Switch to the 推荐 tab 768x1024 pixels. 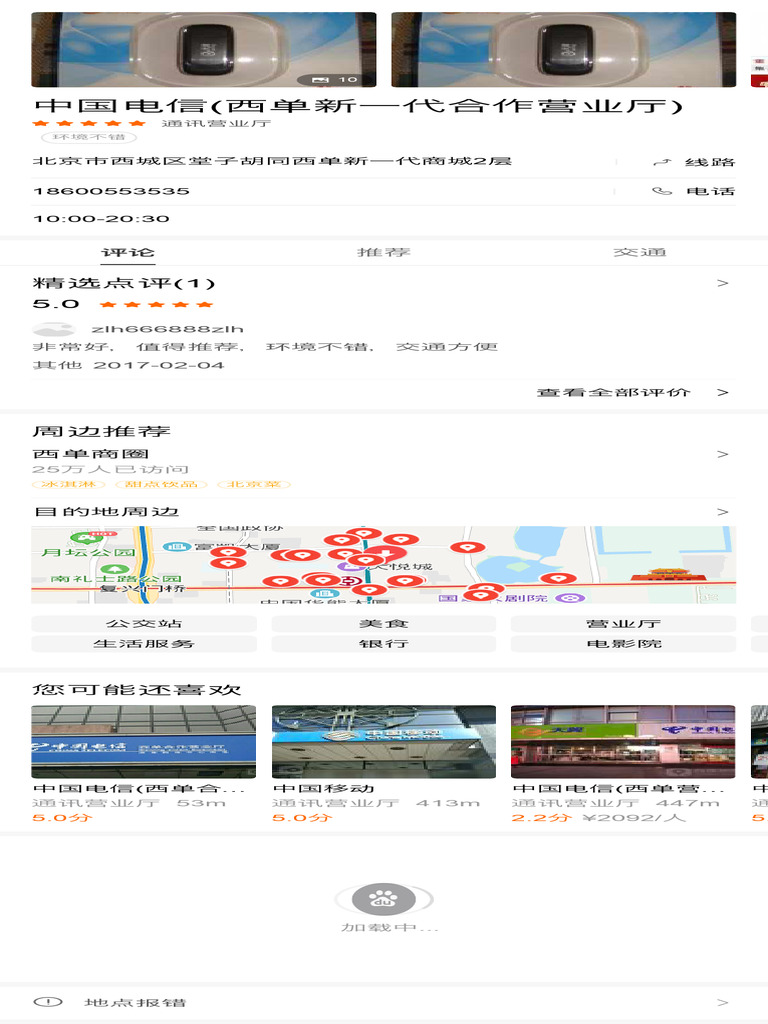point(384,253)
